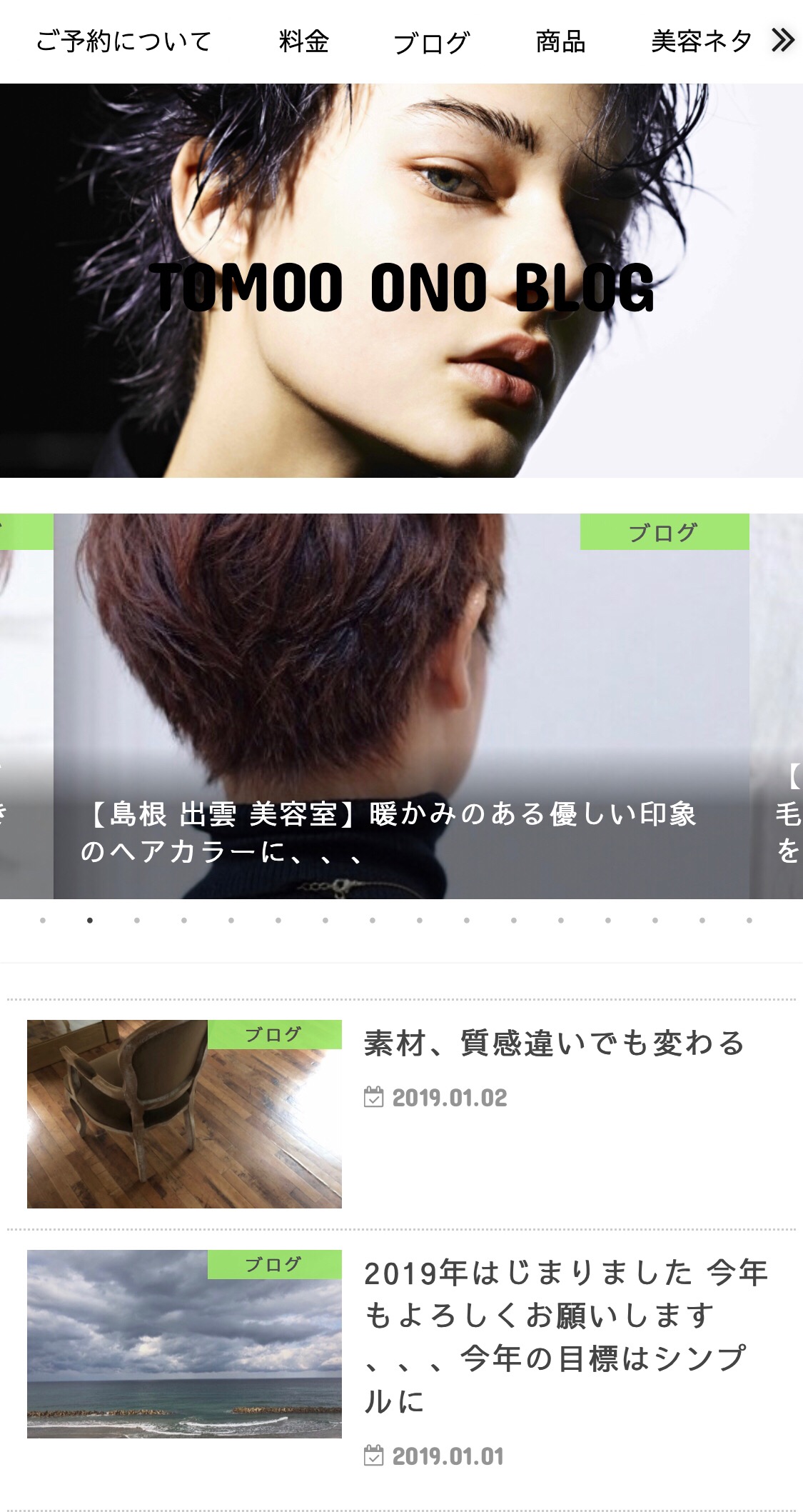This screenshot has height=1512, width=803.
Task: Select the 美容ネタ menu item
Action: (702, 41)
